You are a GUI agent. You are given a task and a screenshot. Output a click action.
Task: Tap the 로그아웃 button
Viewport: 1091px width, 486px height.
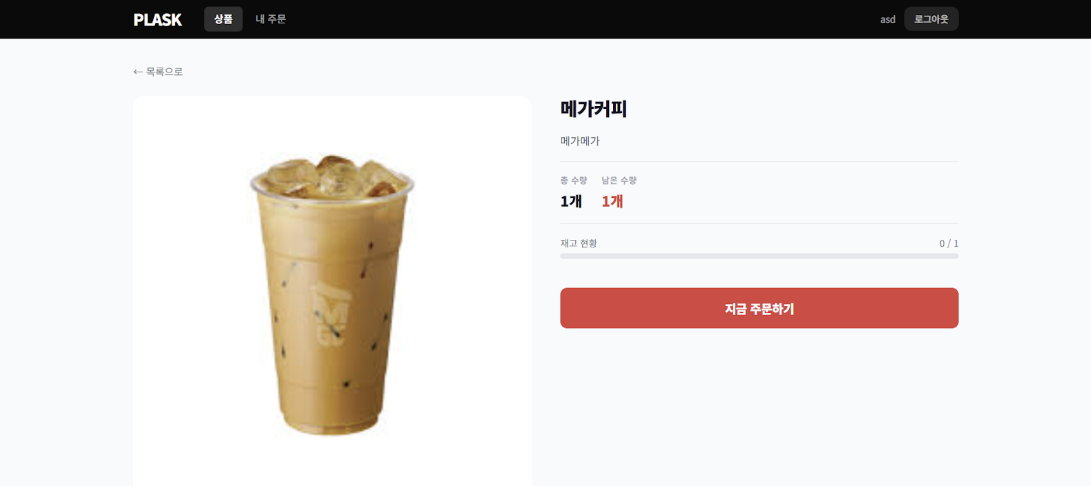pos(930,19)
